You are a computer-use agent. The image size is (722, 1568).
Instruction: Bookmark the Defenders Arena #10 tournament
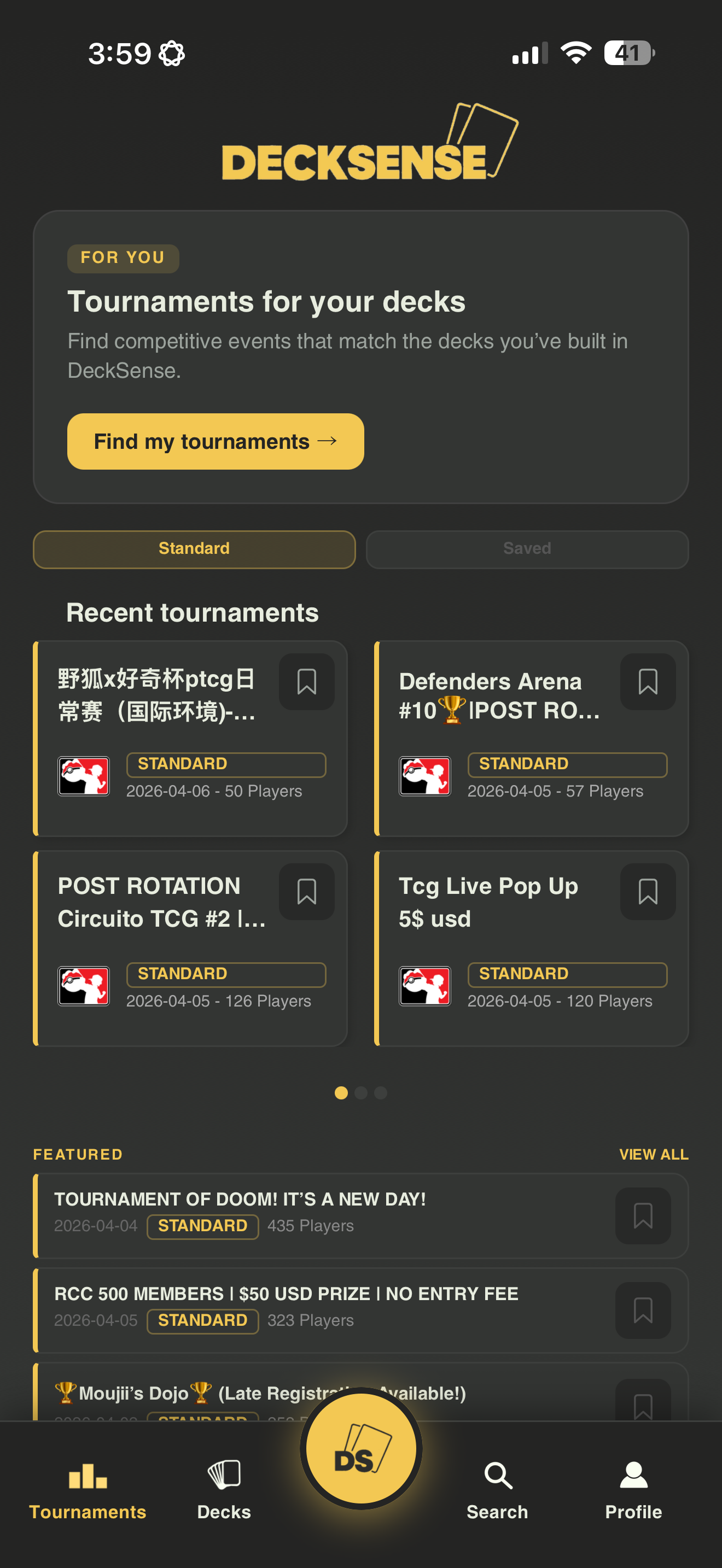647,682
